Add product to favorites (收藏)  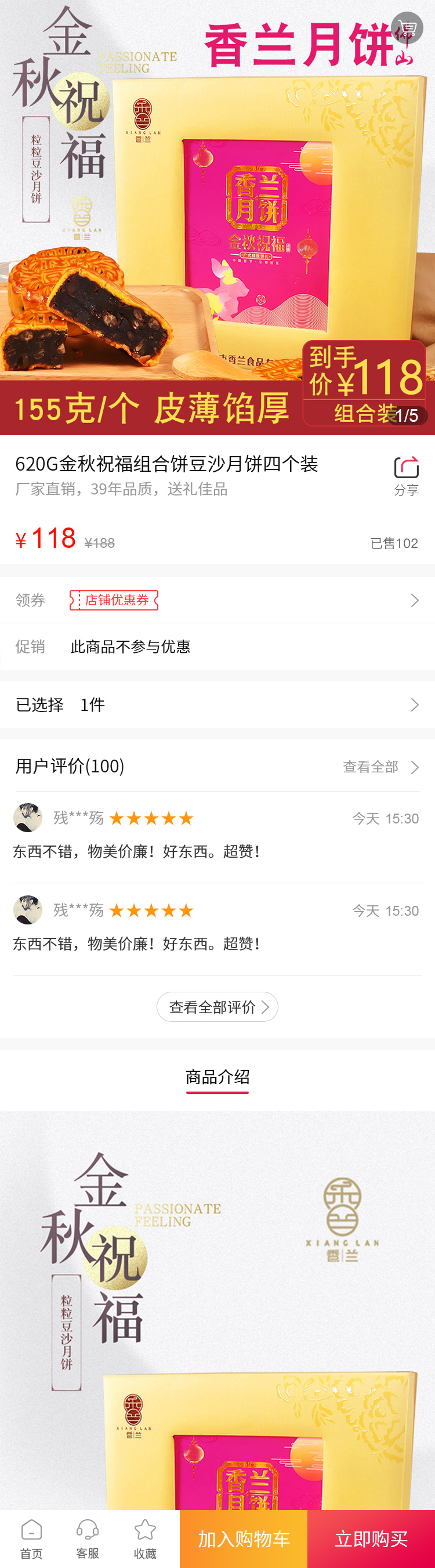tap(145, 1538)
